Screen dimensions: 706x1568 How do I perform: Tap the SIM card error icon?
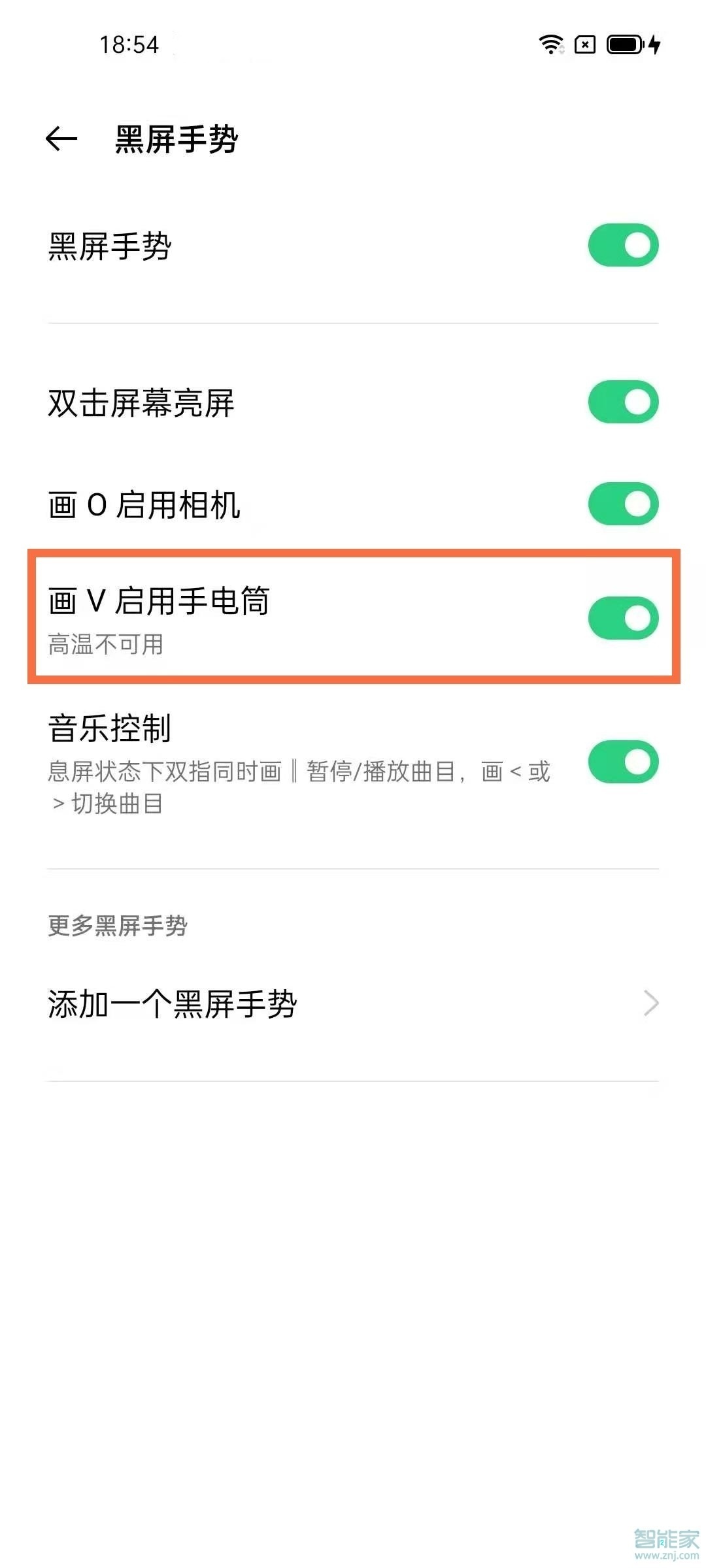click(584, 44)
